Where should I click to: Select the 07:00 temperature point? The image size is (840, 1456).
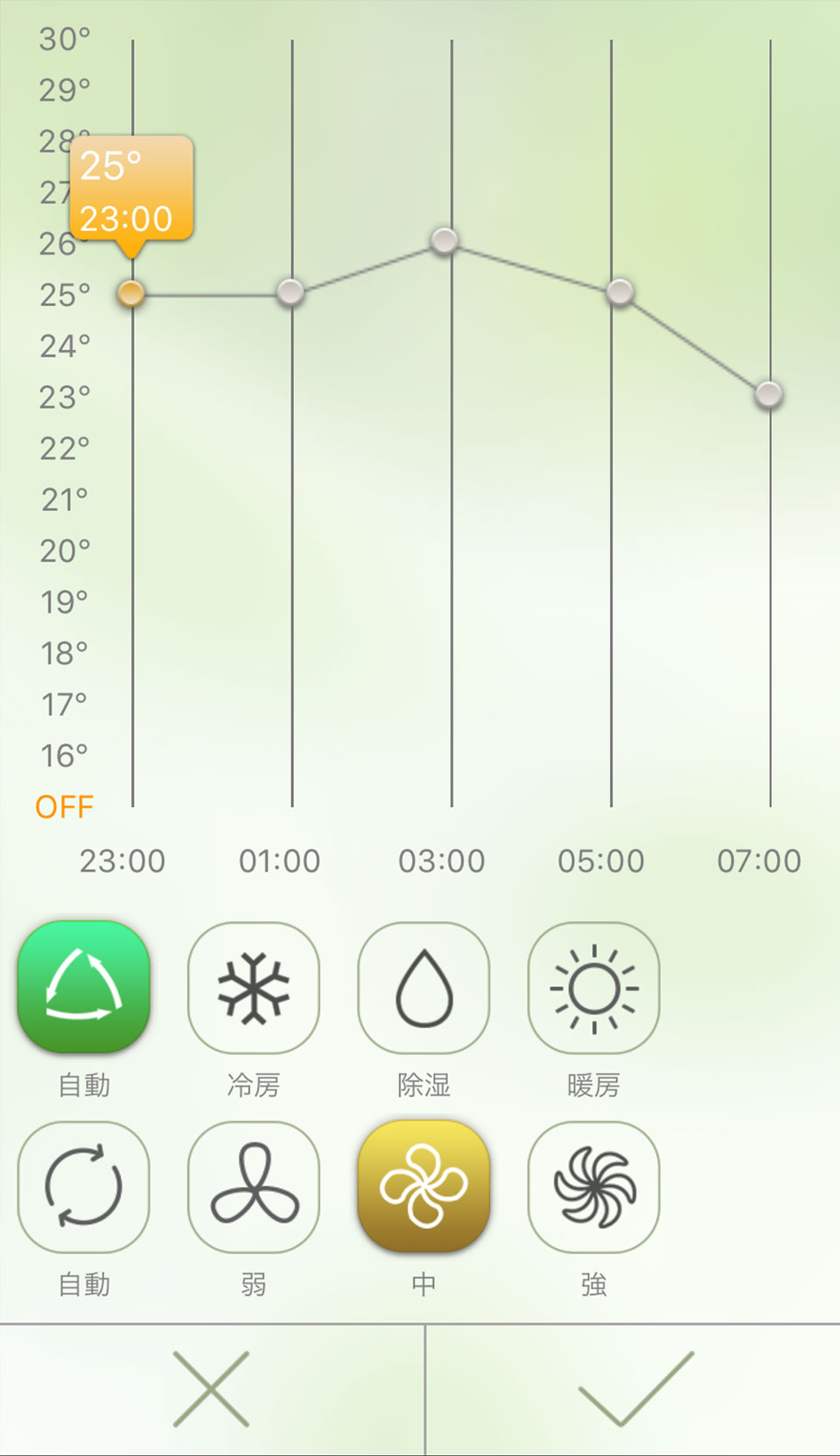(x=768, y=395)
